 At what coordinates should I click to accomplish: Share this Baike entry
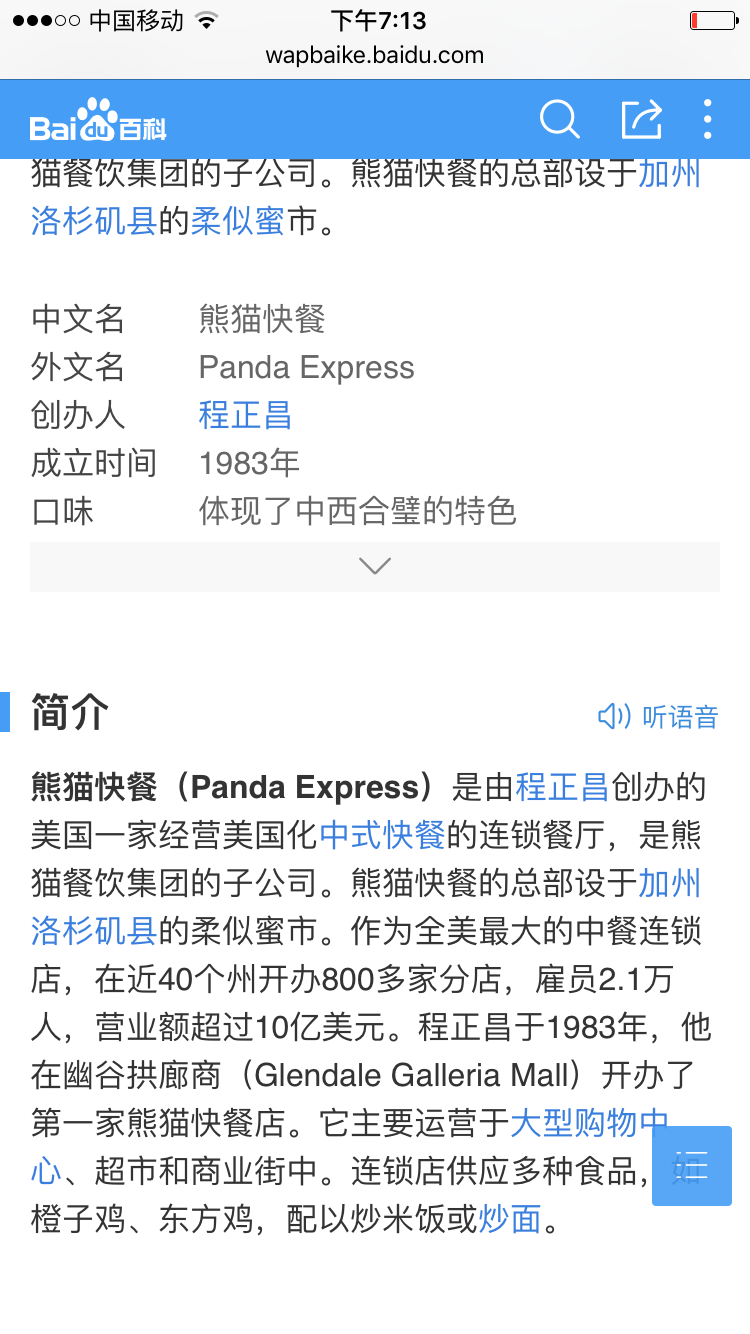coord(641,119)
